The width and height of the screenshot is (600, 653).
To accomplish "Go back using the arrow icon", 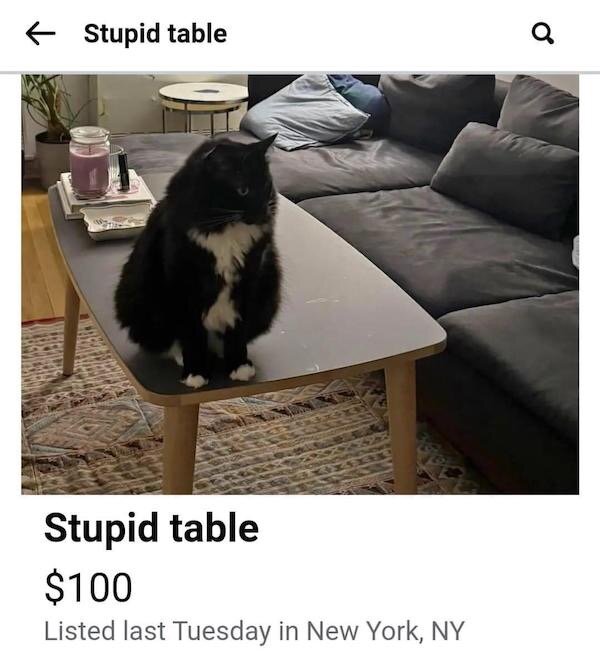I will tap(40, 34).
